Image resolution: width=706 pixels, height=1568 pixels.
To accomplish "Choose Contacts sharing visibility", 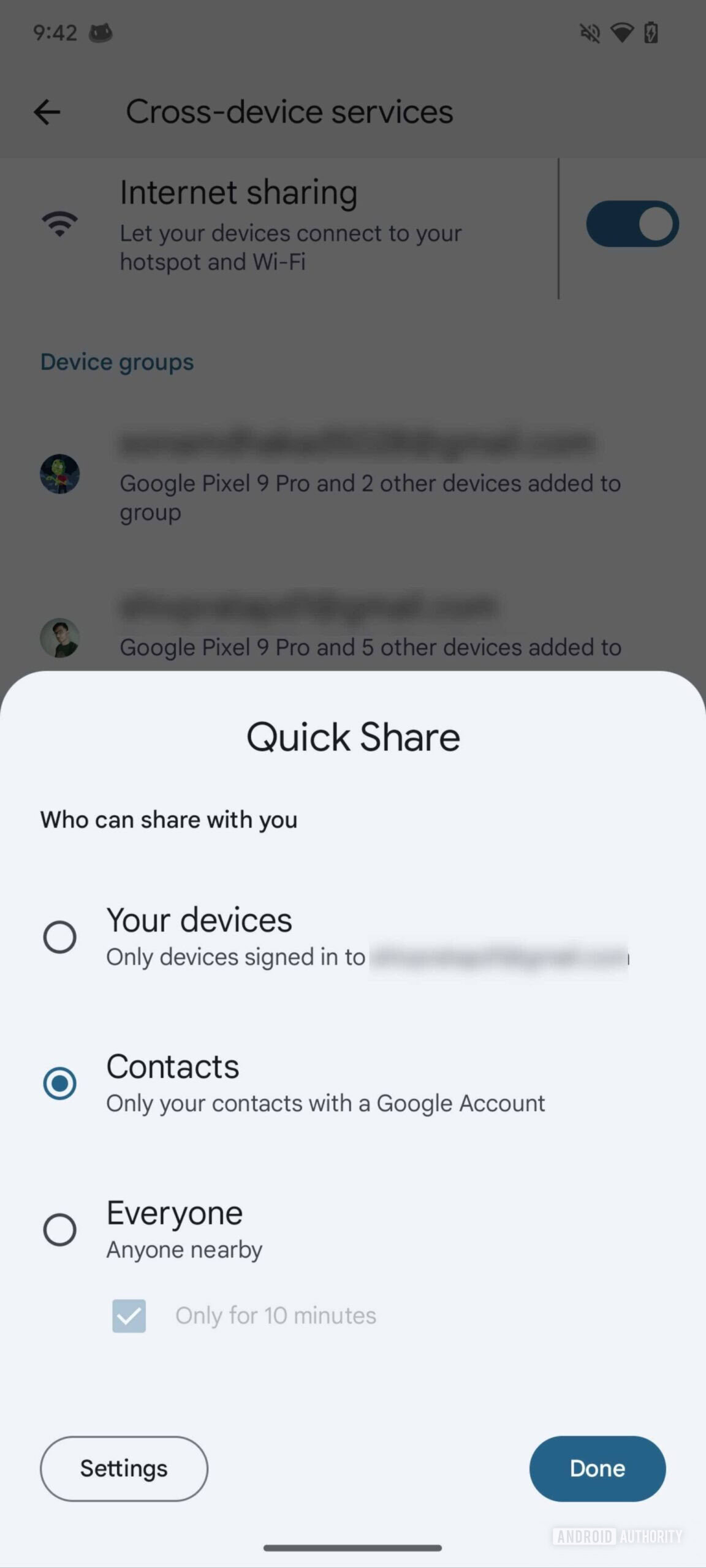I will (59, 1083).
